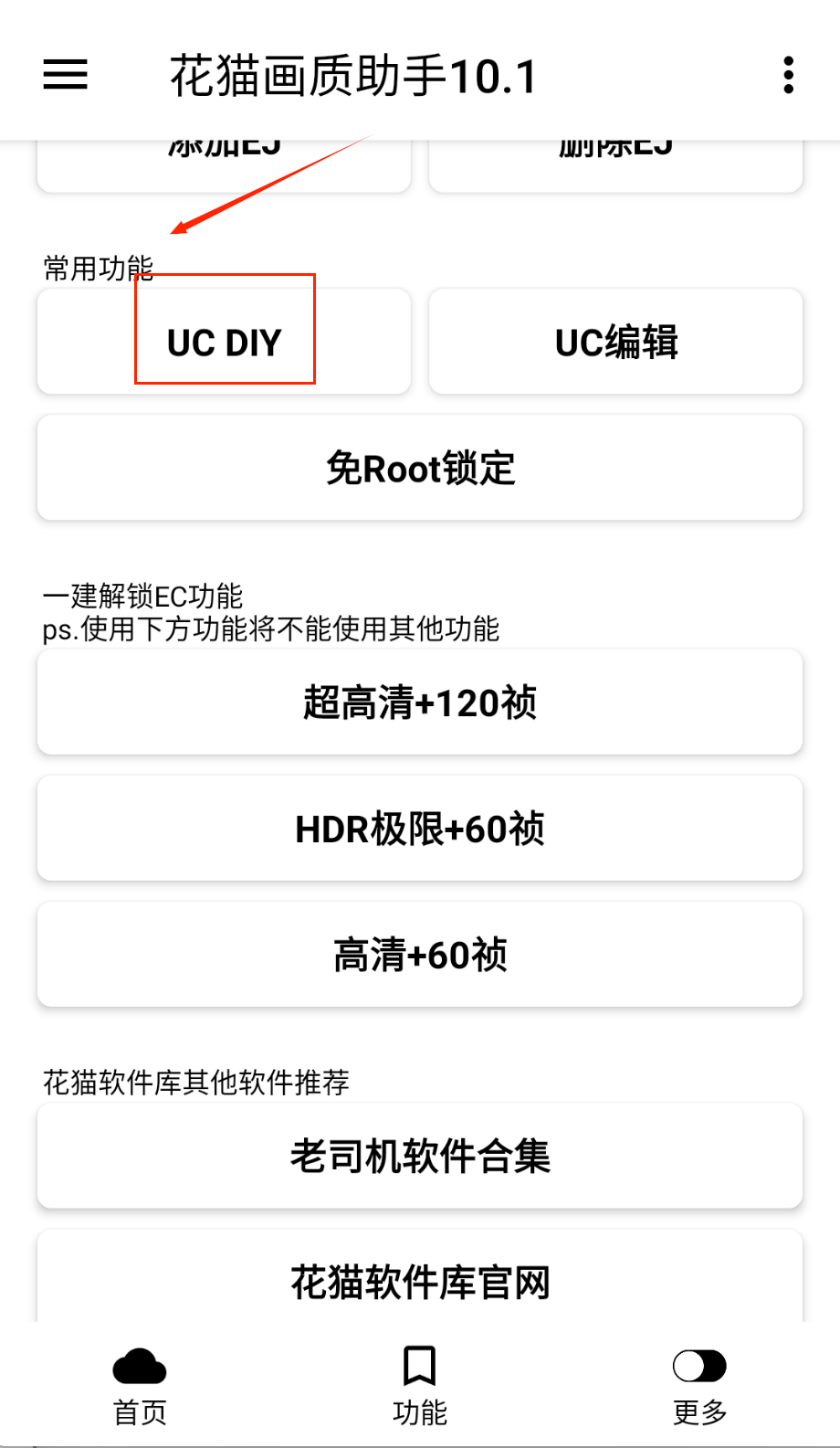The width and height of the screenshot is (840, 1448).
Task: Switch to the 首页 tab
Action: coord(140,1386)
